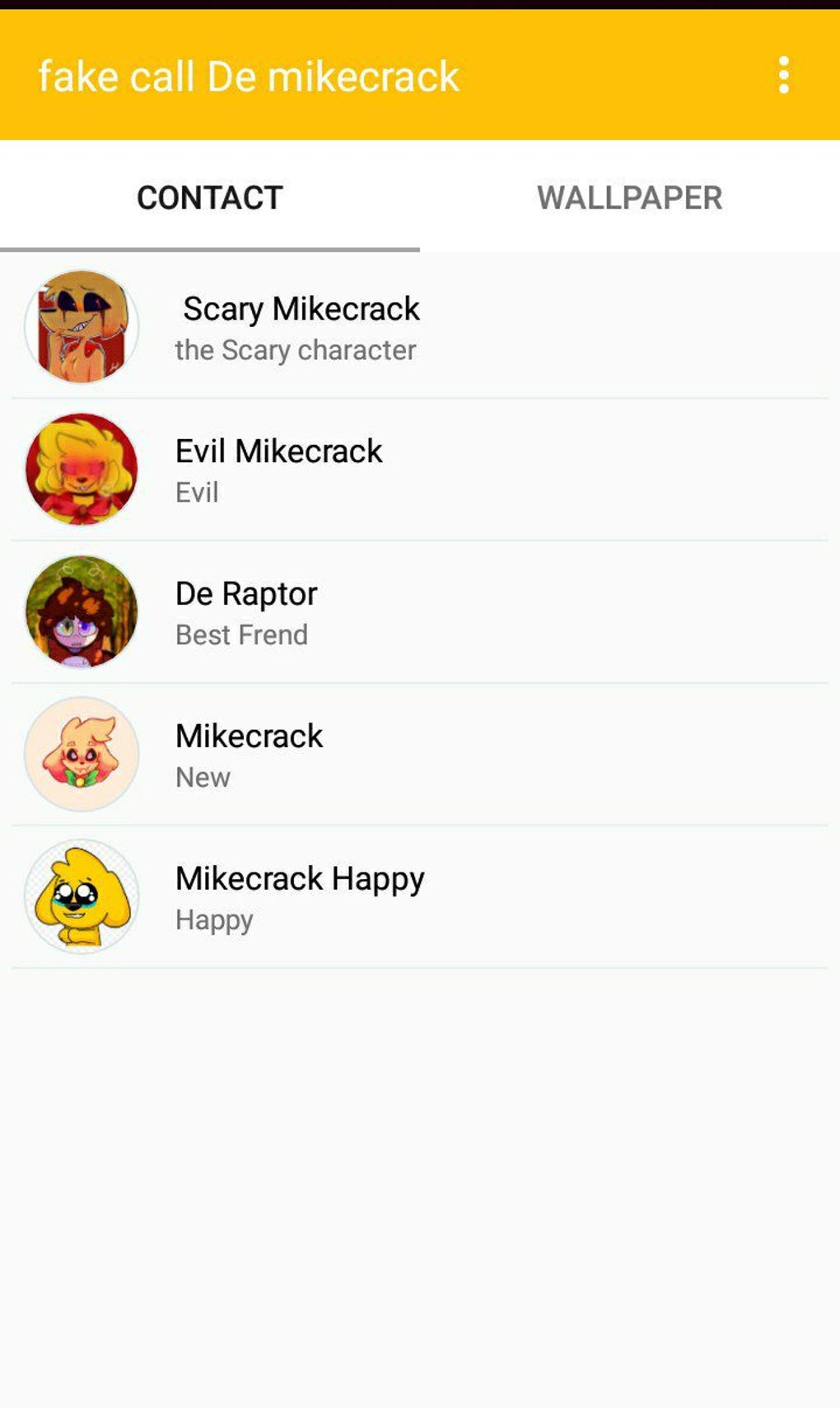Choose the Evil Mikecrack contact

[420, 470]
